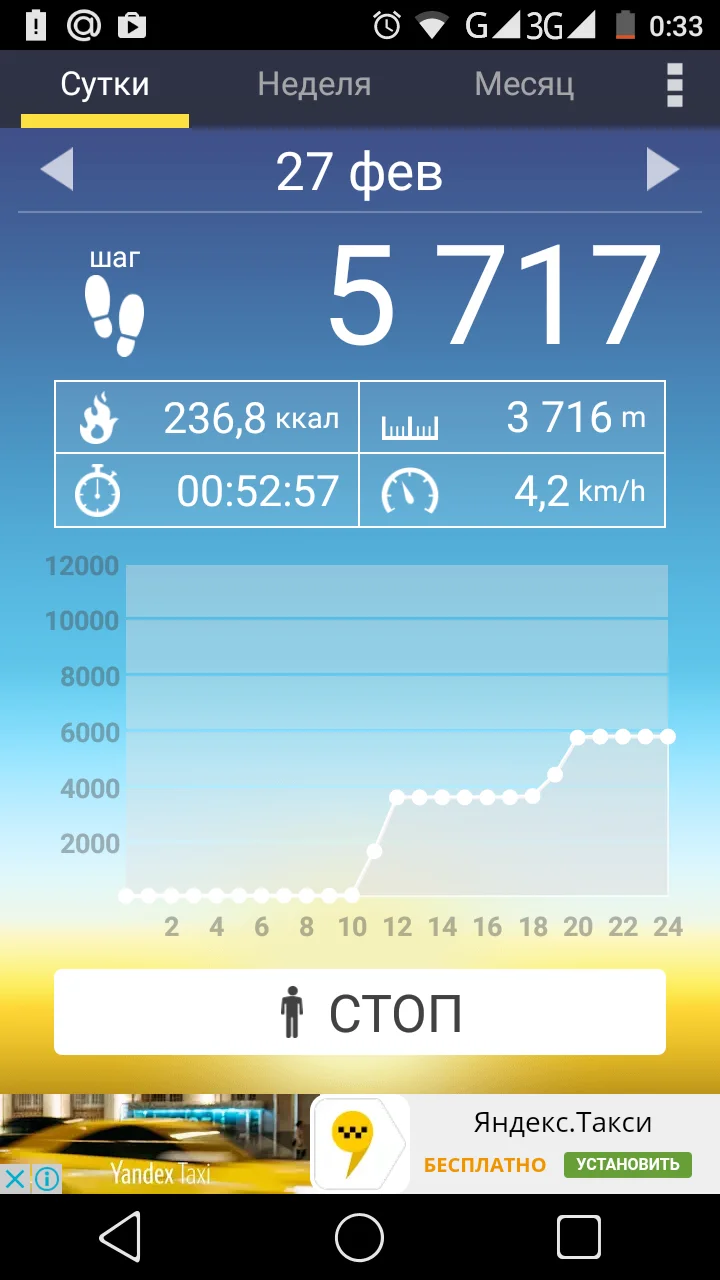
Task: Open the recent apps view
Action: pyautogui.click(x=578, y=1239)
